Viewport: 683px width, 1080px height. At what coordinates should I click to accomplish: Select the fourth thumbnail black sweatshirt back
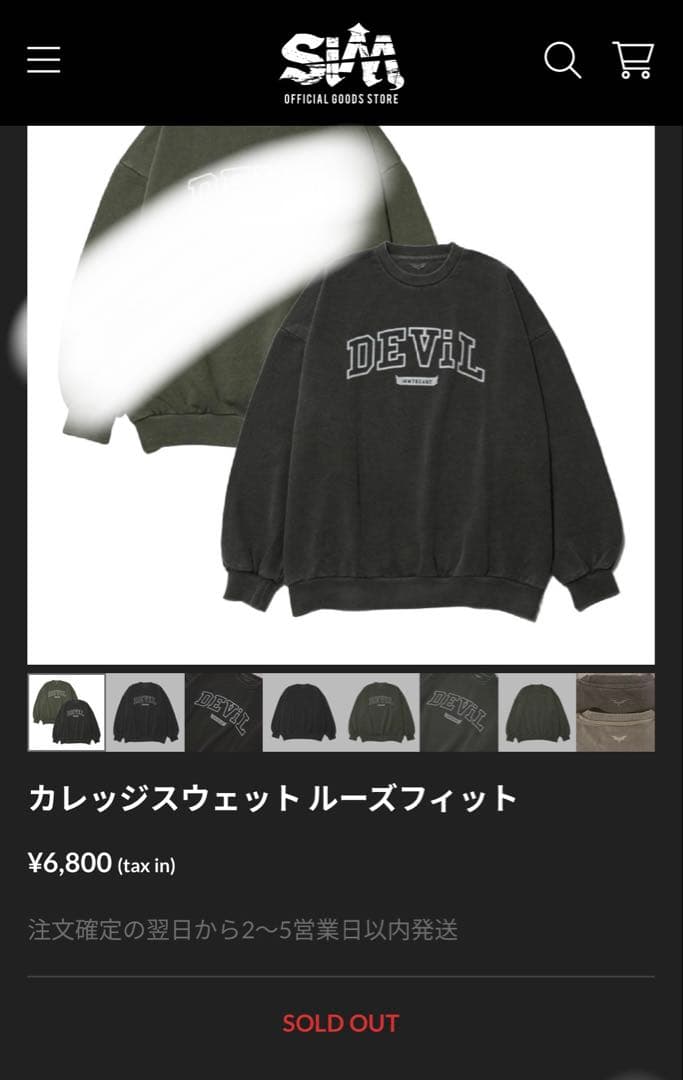[302, 712]
